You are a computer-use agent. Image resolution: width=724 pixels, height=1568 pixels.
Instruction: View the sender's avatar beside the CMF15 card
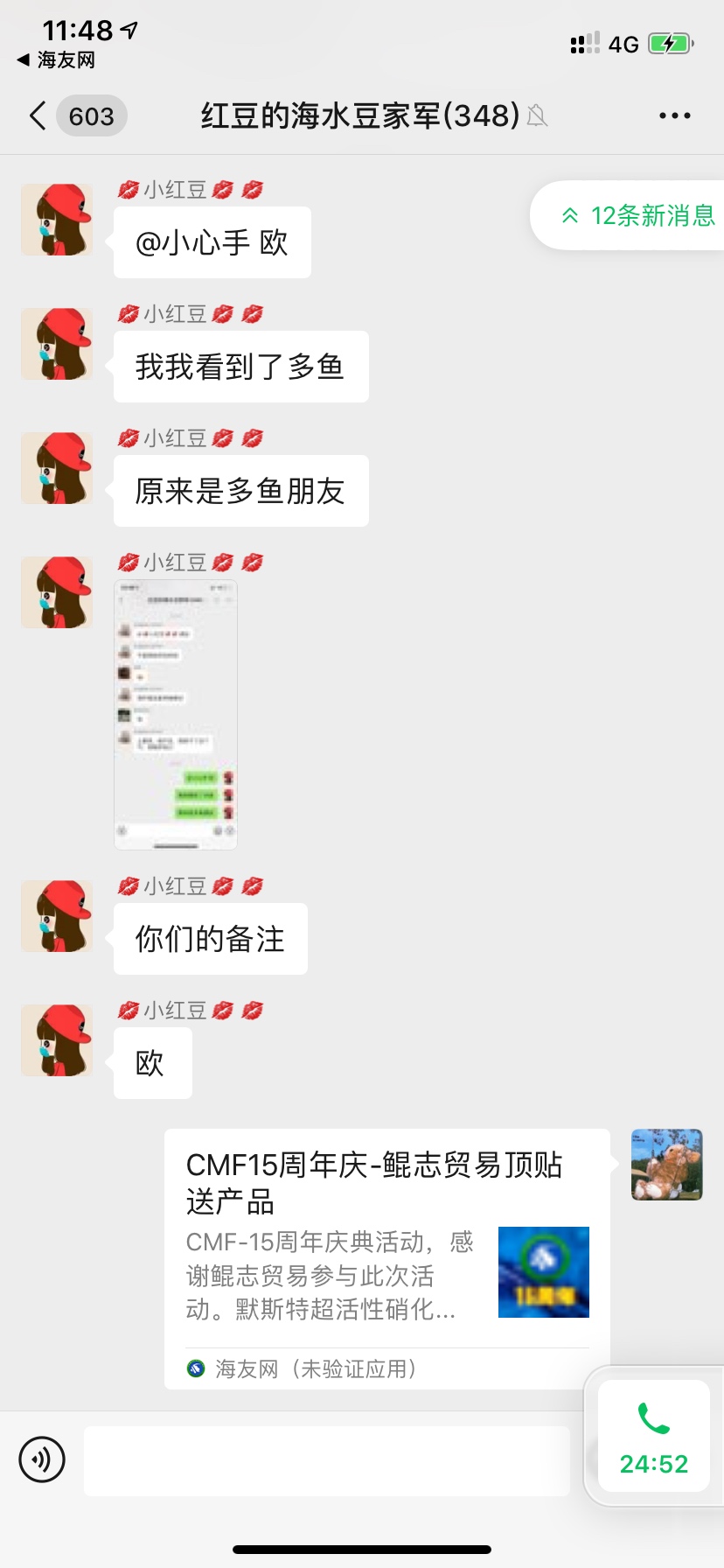coord(666,1164)
